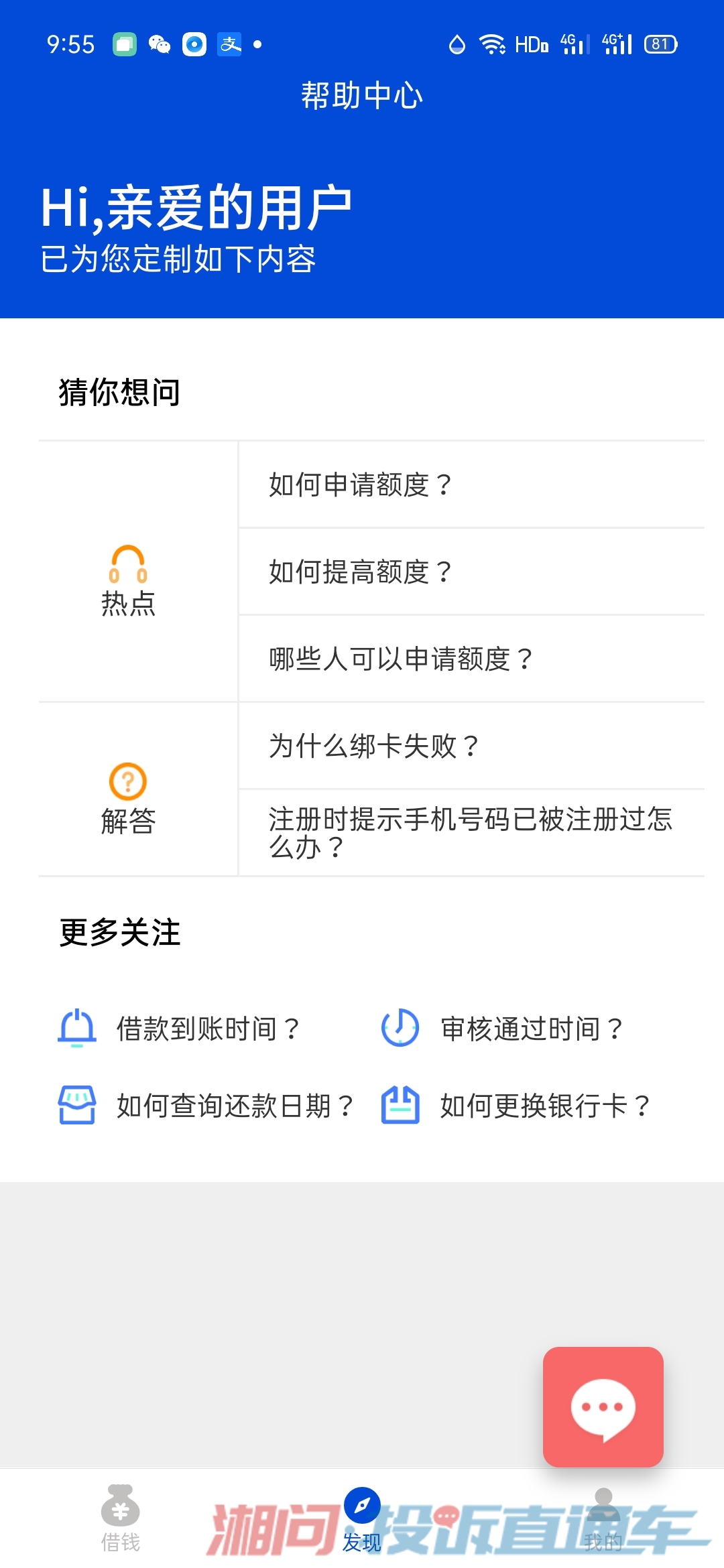Screen dimensions: 724x1568
Task: Switch to the 我的 tab
Action: click(603, 1518)
